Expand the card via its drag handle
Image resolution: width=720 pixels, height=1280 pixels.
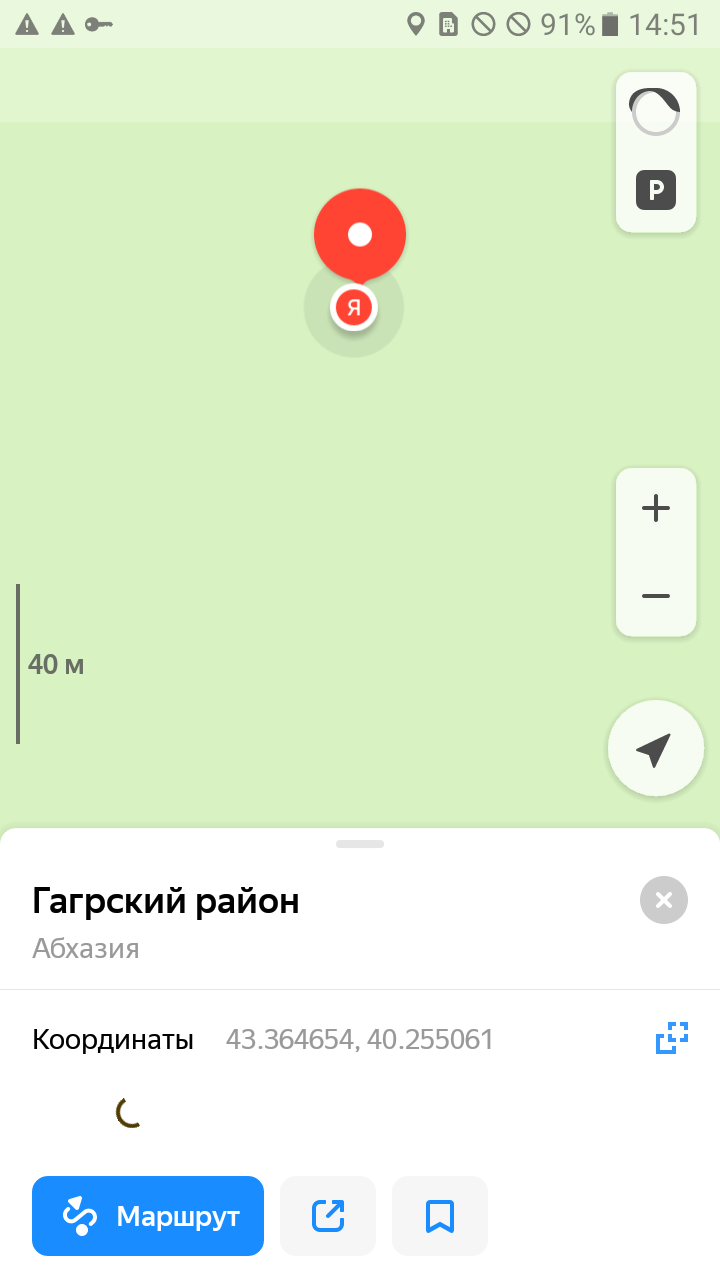click(x=360, y=844)
